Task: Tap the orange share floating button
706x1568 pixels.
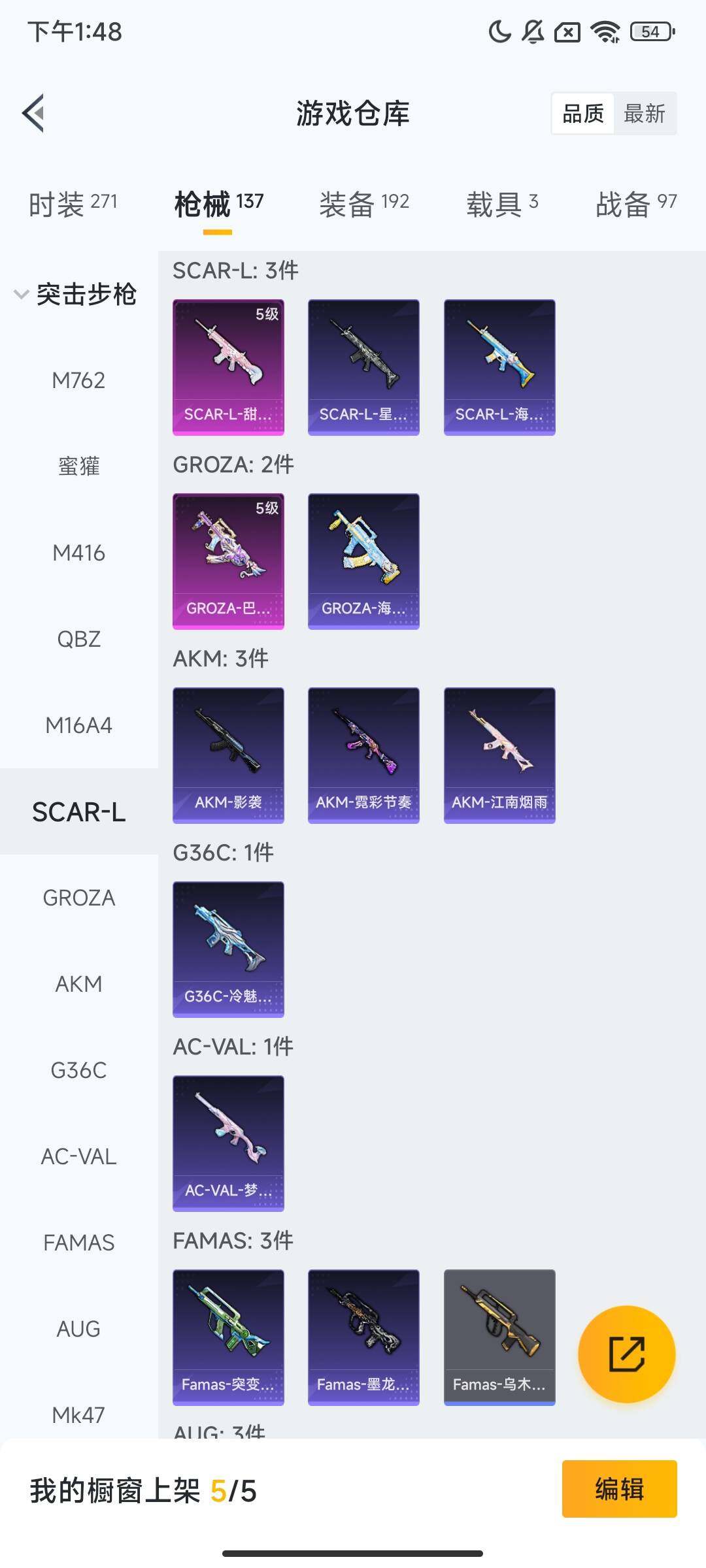Action: pyautogui.click(x=626, y=1354)
